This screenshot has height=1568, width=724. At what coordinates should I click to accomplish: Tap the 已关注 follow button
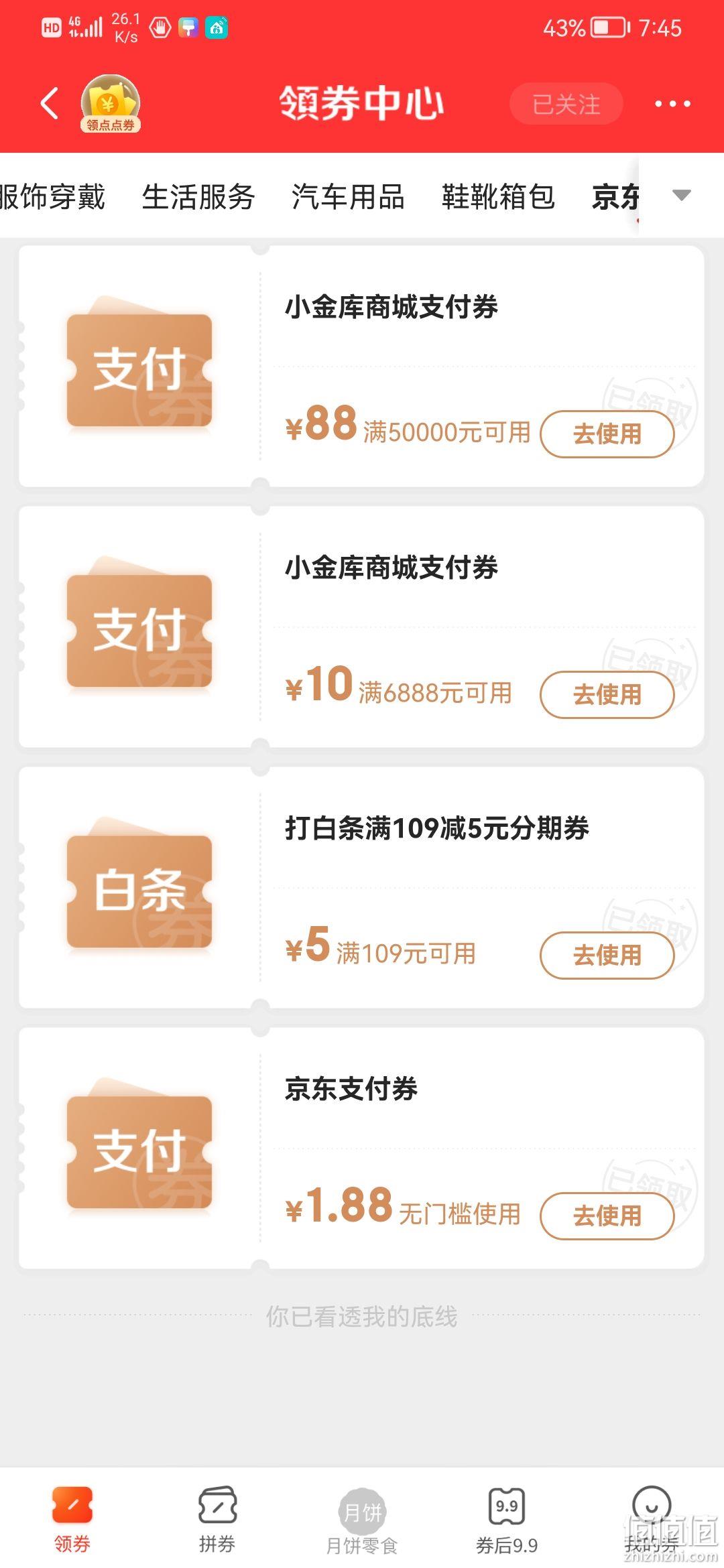566,104
